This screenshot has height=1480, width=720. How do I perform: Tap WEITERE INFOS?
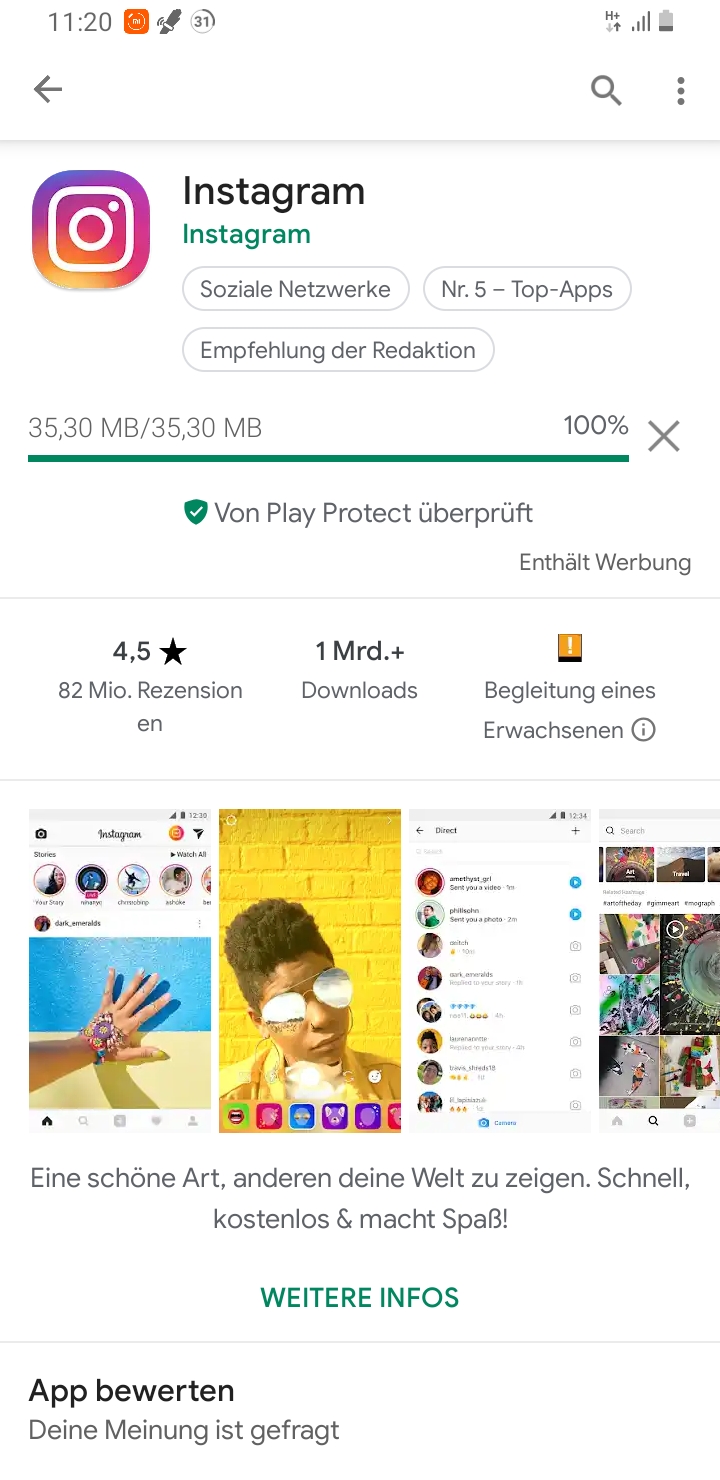(x=360, y=1298)
